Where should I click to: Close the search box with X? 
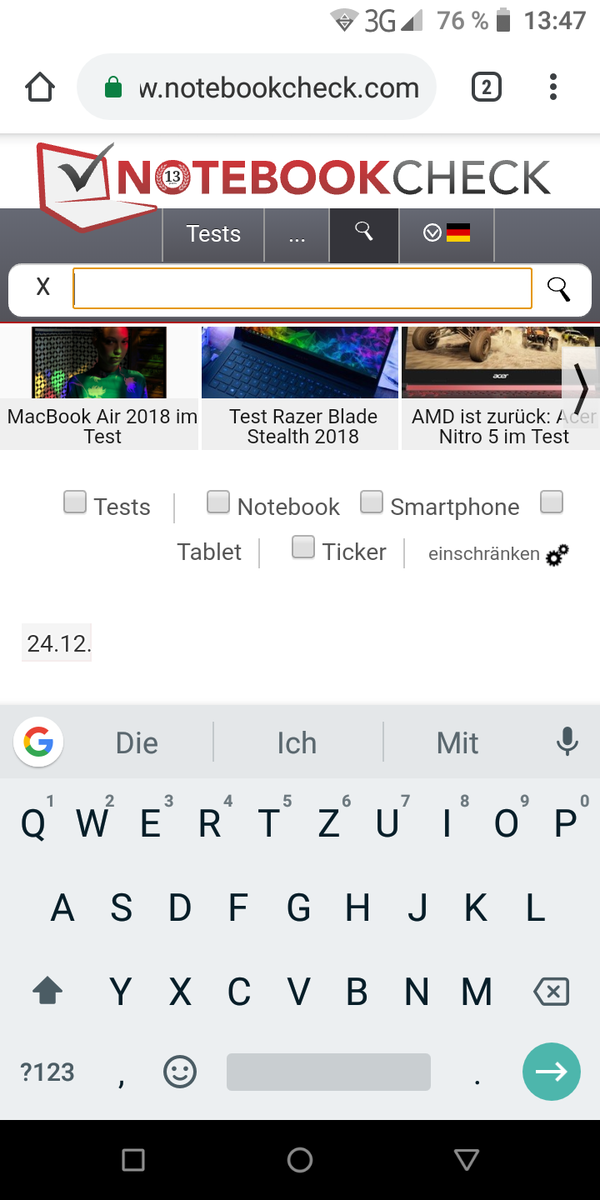[x=43, y=288]
